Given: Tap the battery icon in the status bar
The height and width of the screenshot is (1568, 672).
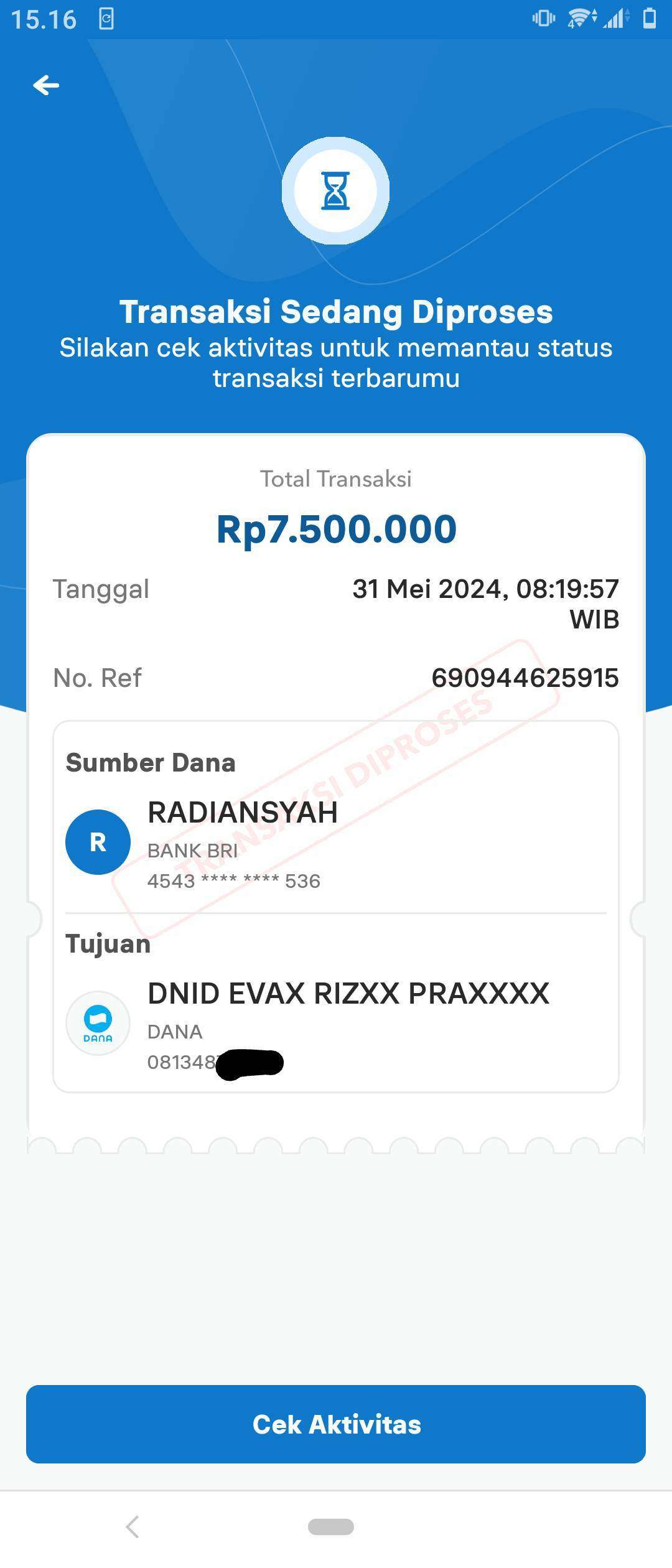Looking at the screenshot, I should [x=649, y=17].
